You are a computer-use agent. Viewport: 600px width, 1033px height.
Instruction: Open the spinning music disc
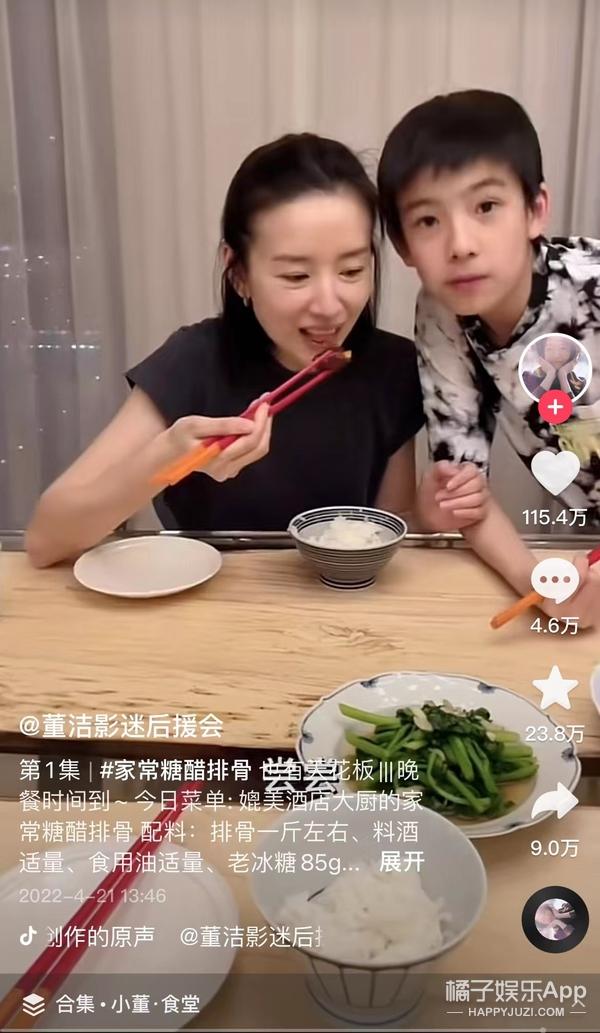coord(555,919)
